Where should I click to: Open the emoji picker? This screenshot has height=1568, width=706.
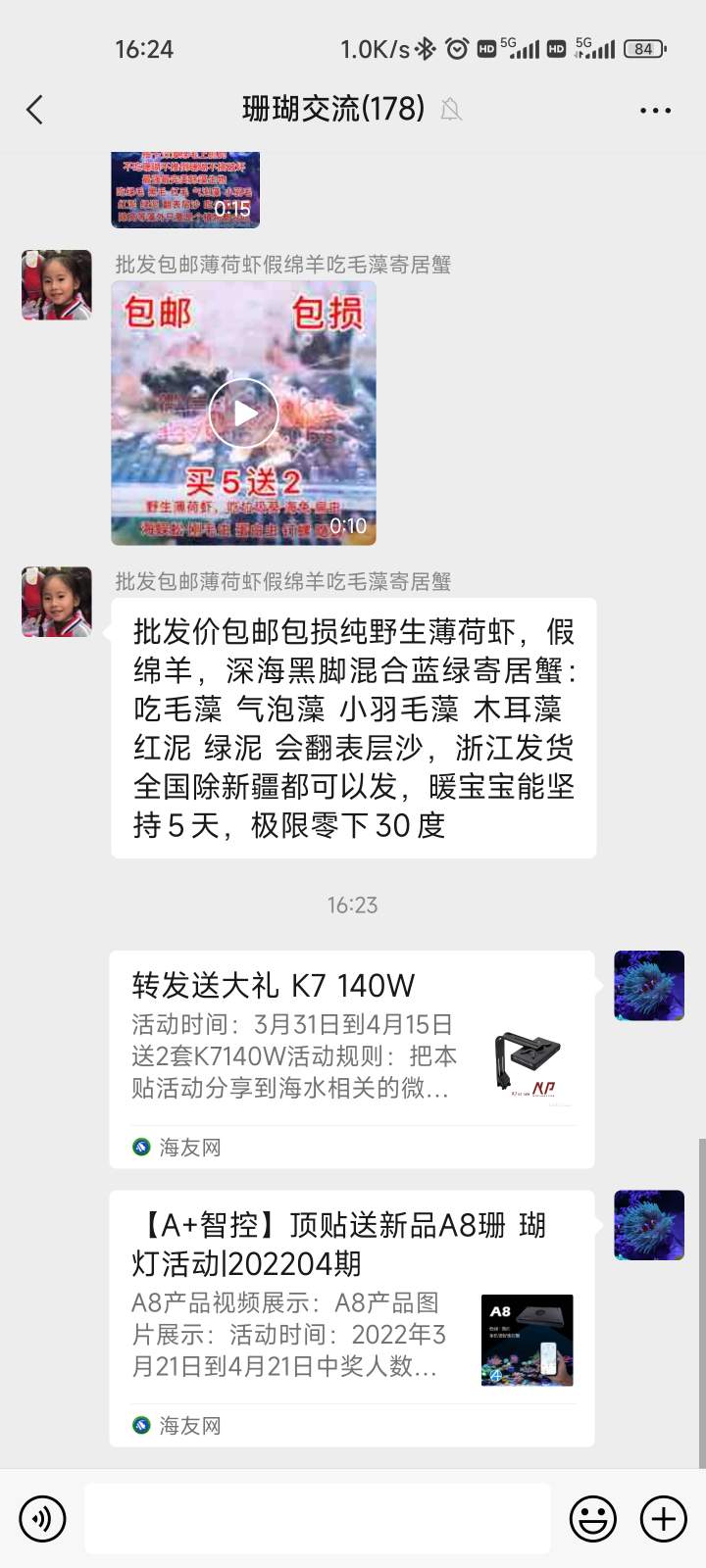click(593, 1518)
